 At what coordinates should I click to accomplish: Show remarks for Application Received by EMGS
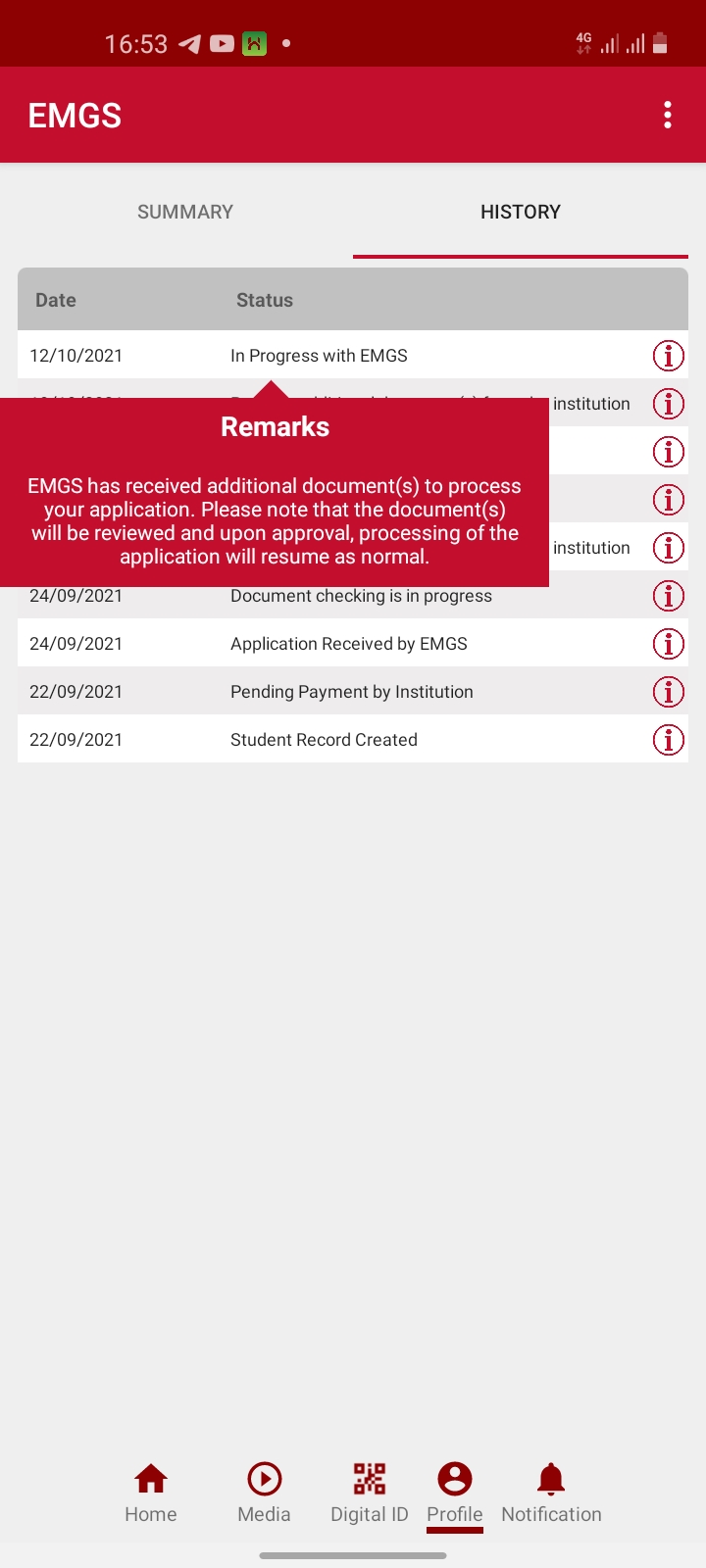(669, 644)
